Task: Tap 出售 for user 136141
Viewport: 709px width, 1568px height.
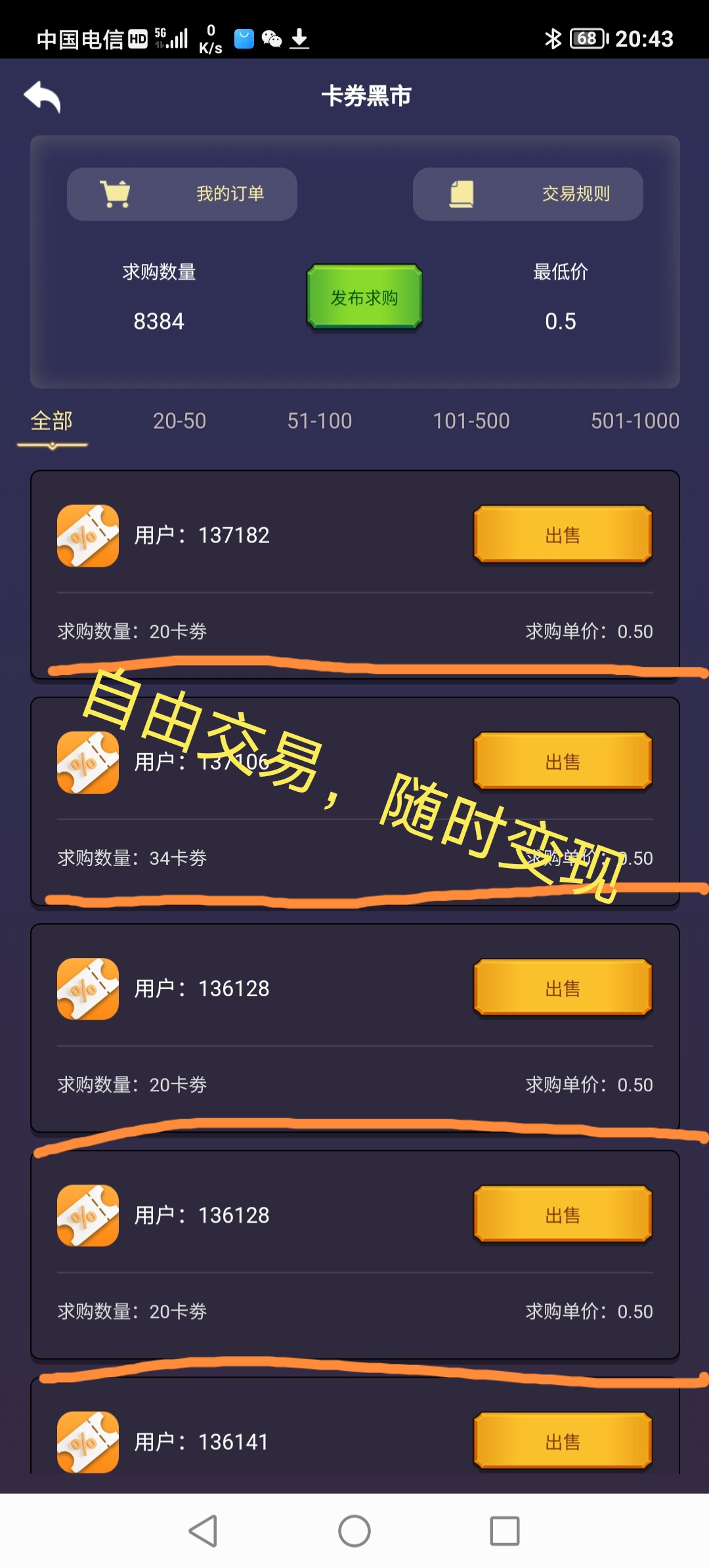Action: coord(563,1441)
